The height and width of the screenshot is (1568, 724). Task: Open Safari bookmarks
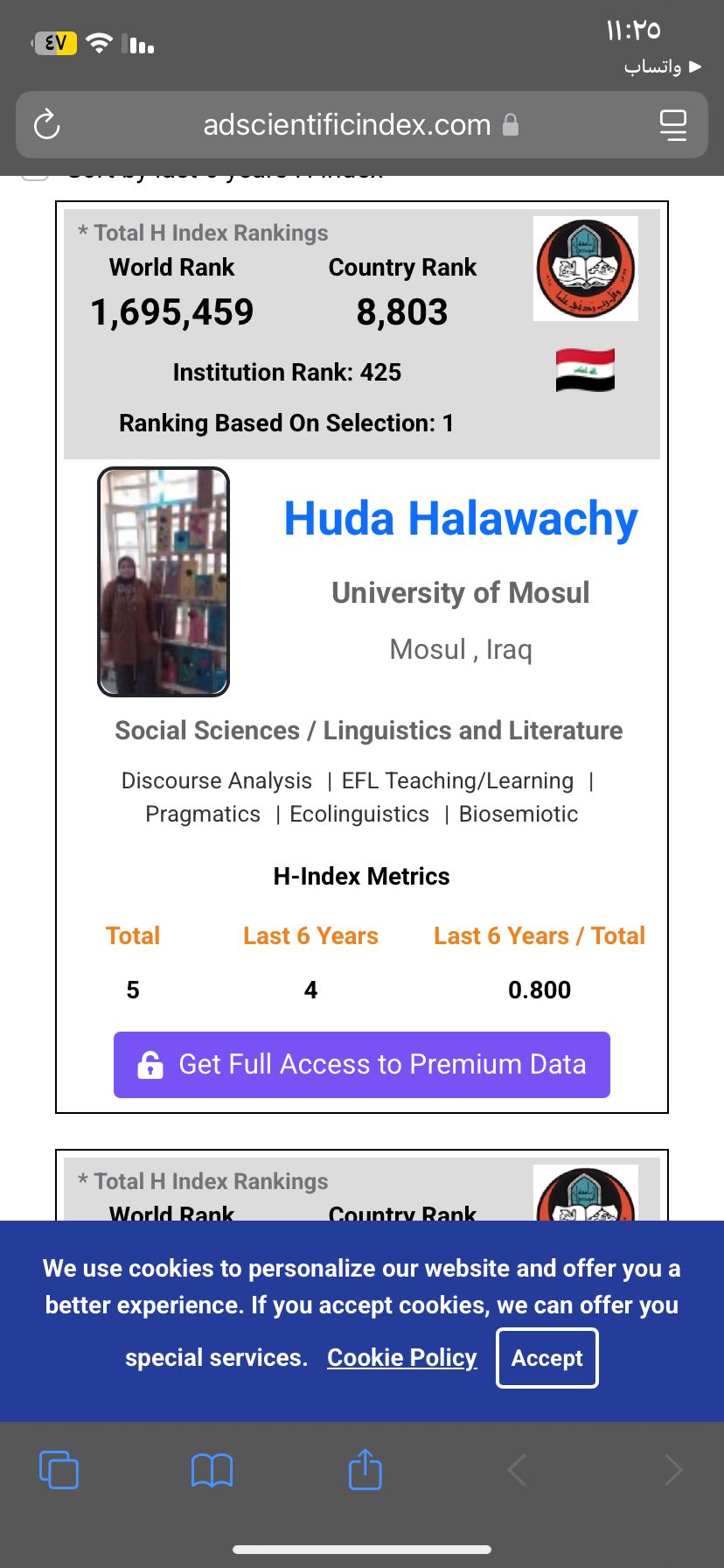coord(212,1470)
